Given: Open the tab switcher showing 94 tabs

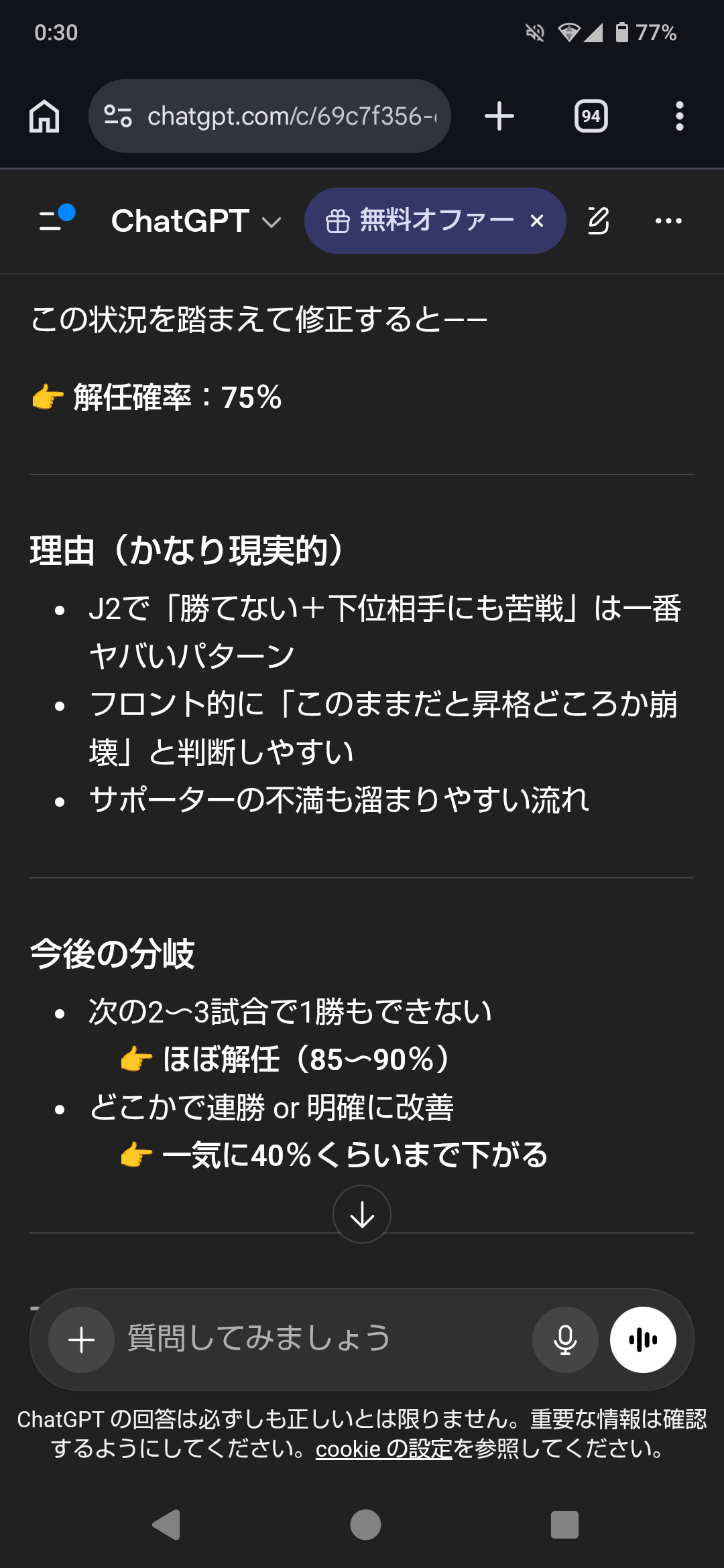Looking at the screenshot, I should pos(591,117).
